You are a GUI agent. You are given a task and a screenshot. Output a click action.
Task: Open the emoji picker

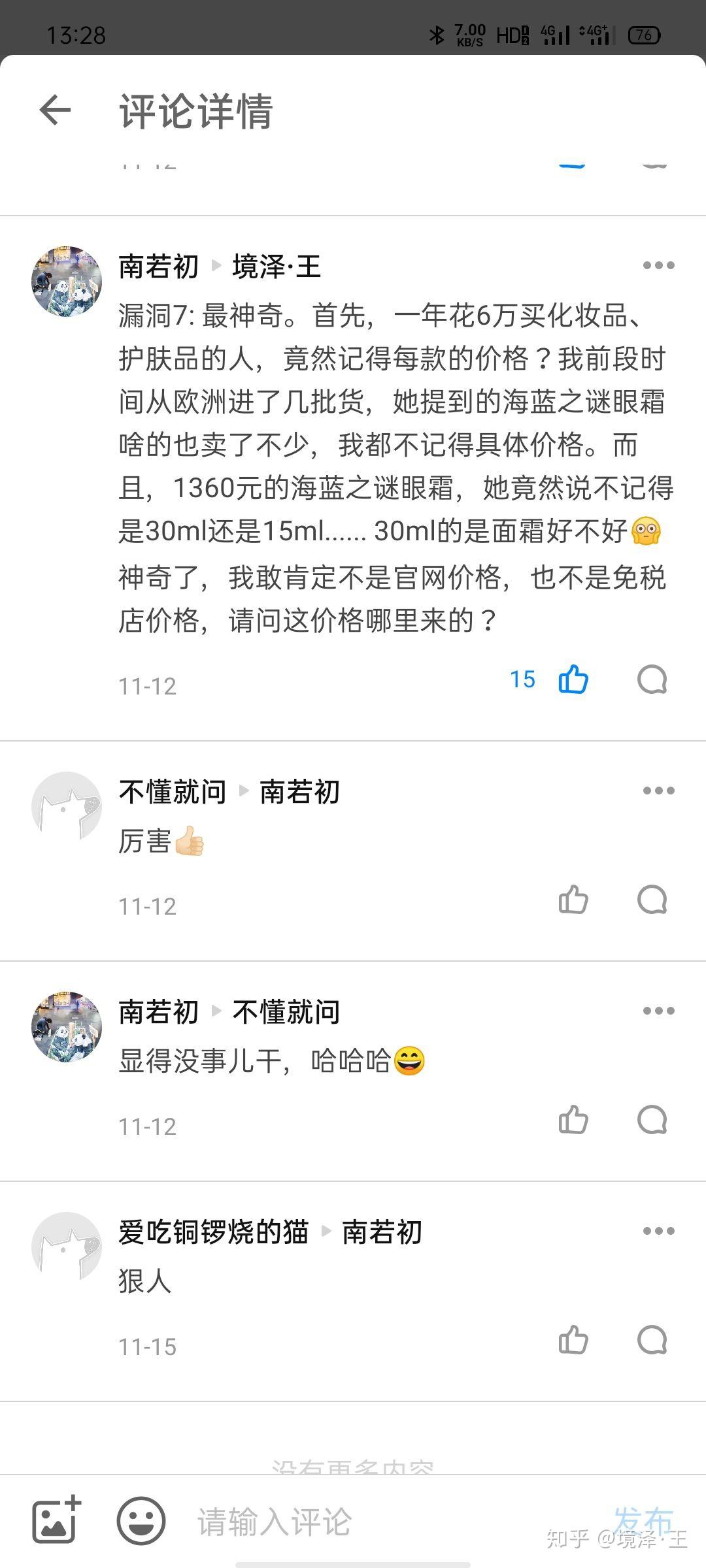[141, 1520]
